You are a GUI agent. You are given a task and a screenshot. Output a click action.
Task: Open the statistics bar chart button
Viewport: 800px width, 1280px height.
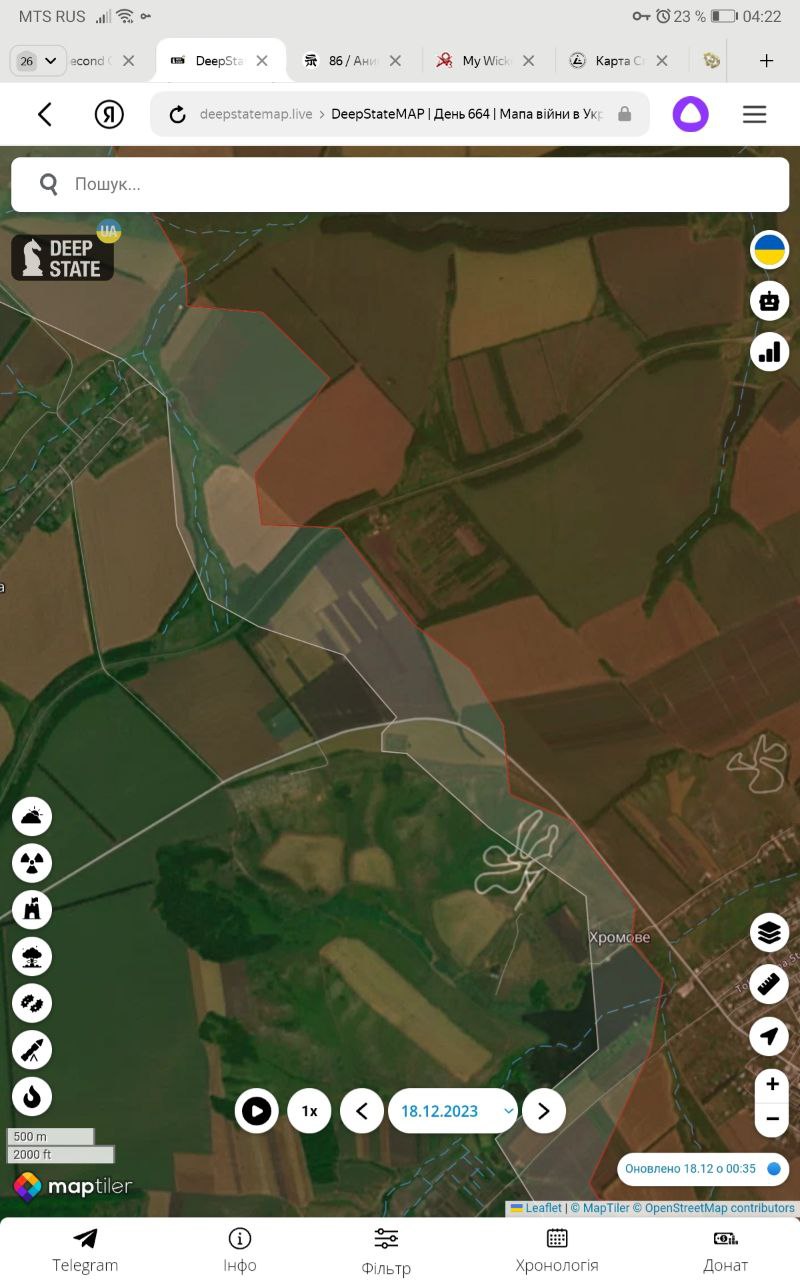(x=769, y=351)
